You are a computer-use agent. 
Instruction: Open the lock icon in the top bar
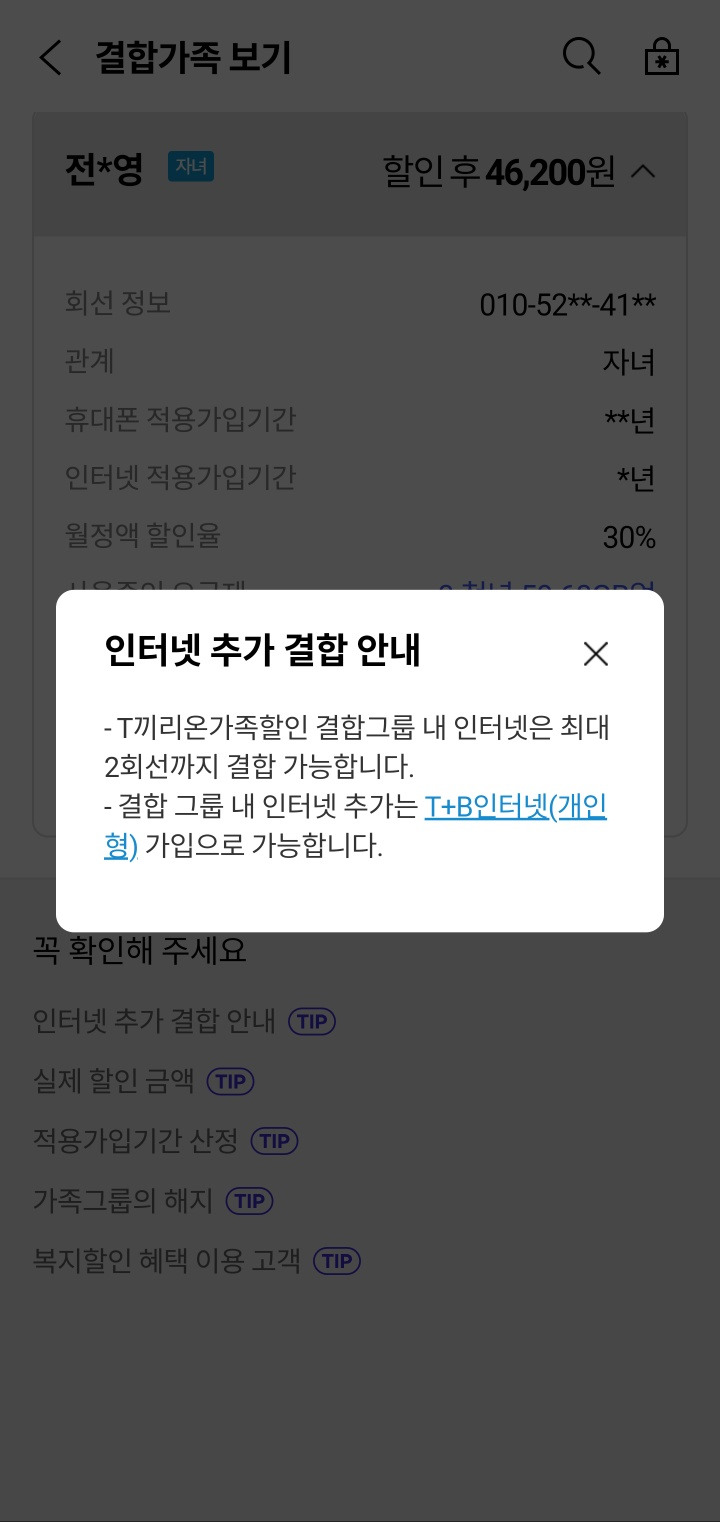pyautogui.click(x=661, y=57)
